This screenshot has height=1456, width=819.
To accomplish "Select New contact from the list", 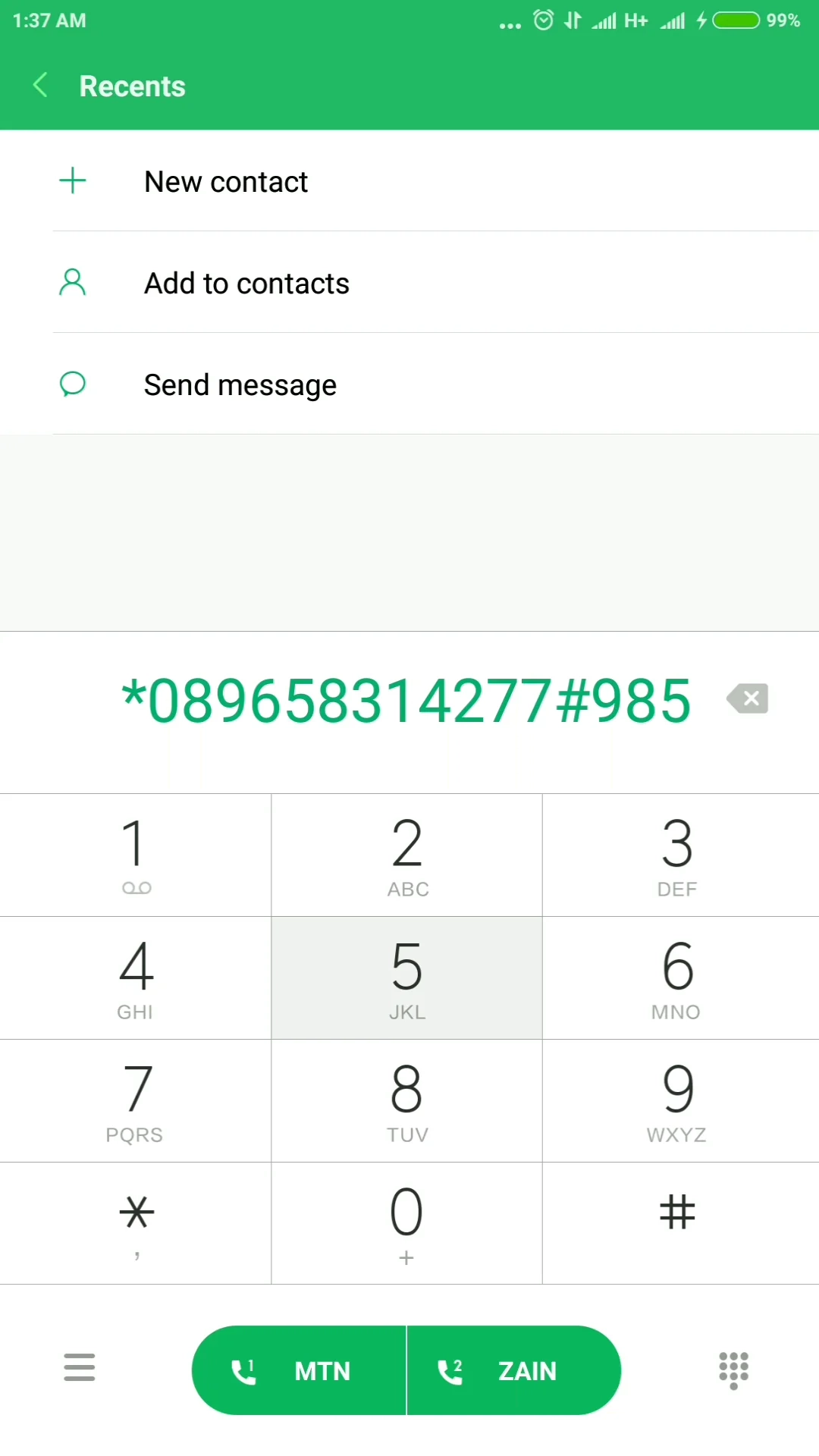I will pyautogui.click(x=225, y=181).
